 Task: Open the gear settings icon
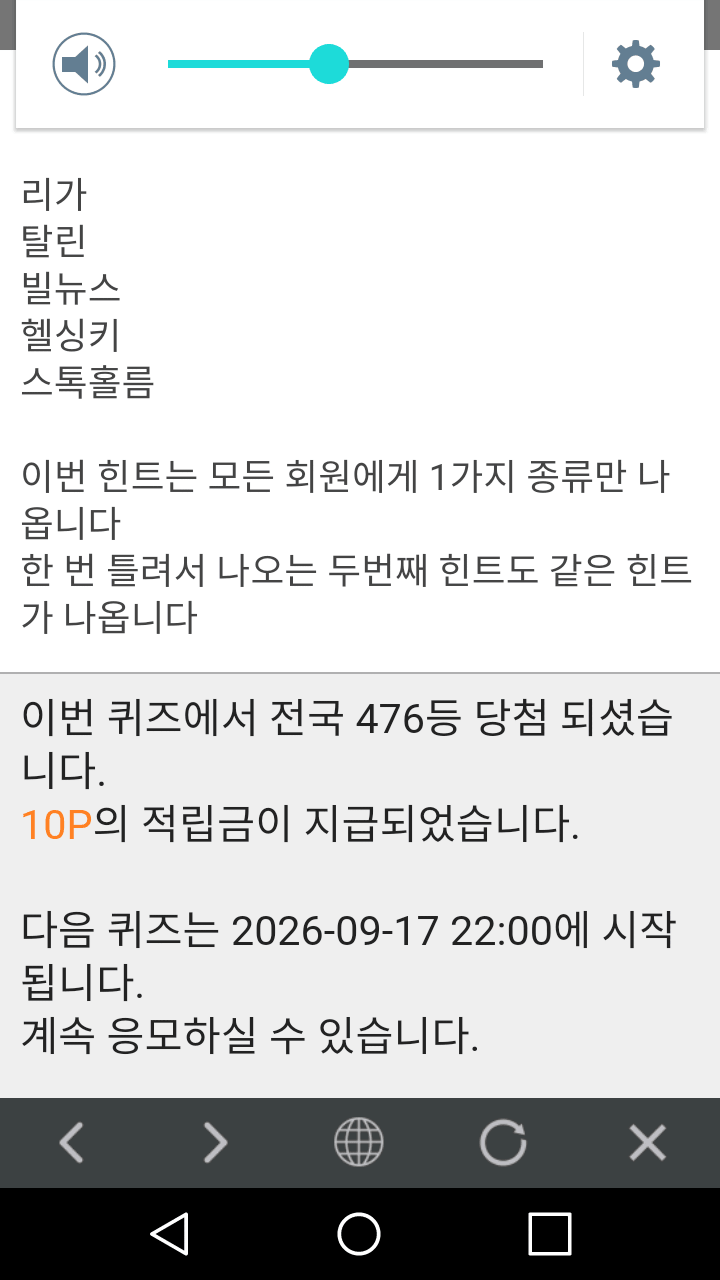pyautogui.click(x=636, y=64)
